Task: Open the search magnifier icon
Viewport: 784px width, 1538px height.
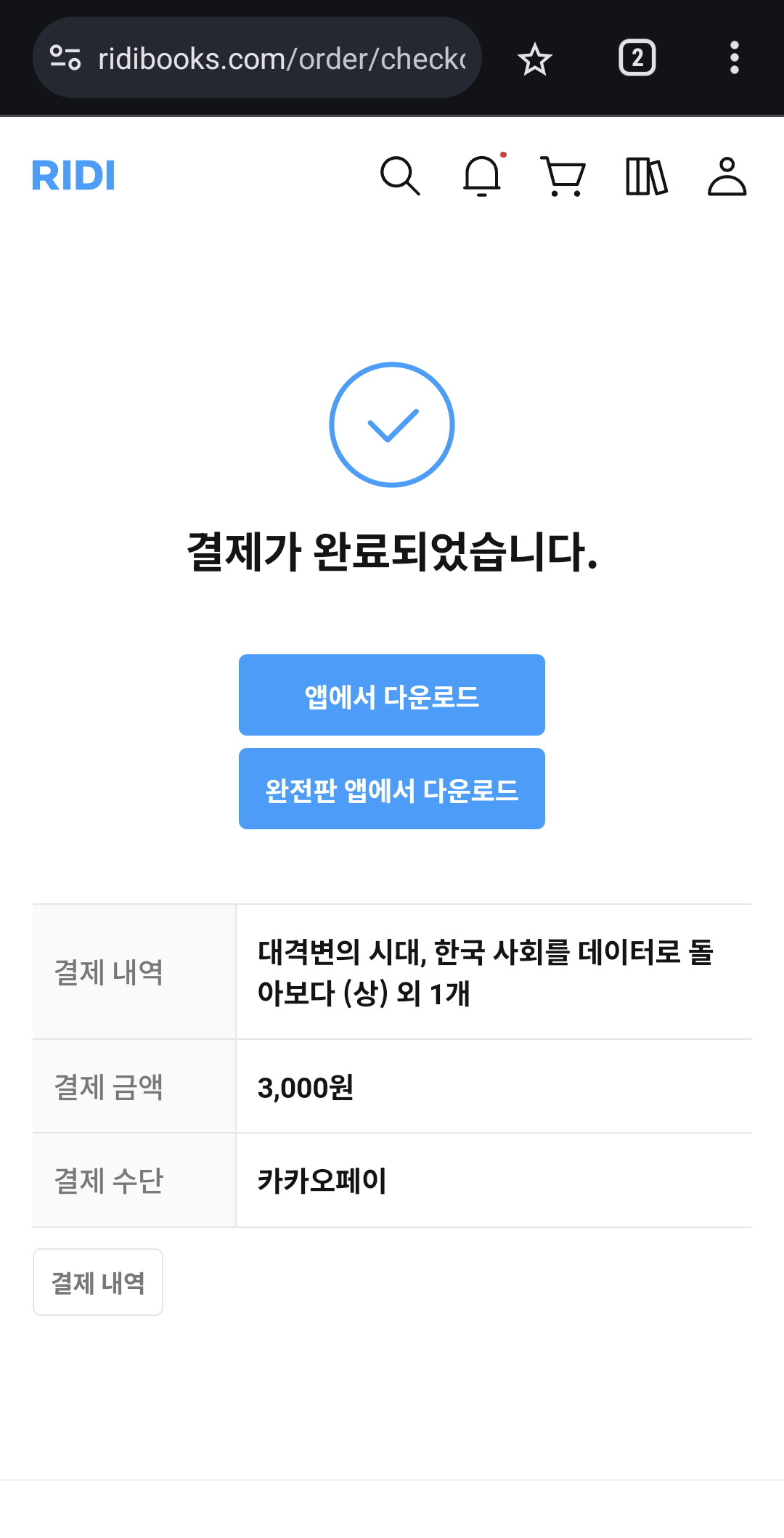Action: point(400,176)
